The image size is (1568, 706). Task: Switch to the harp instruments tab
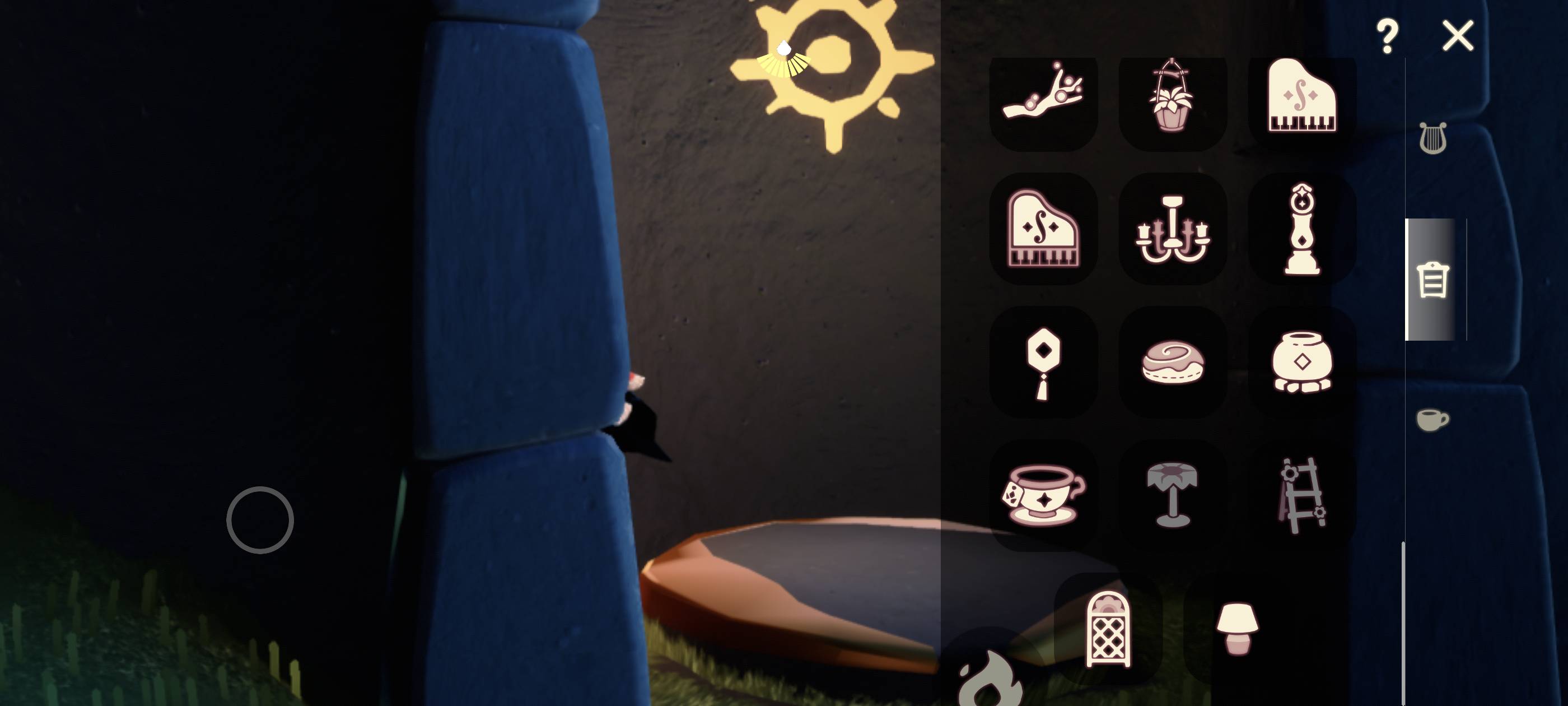[1432, 138]
